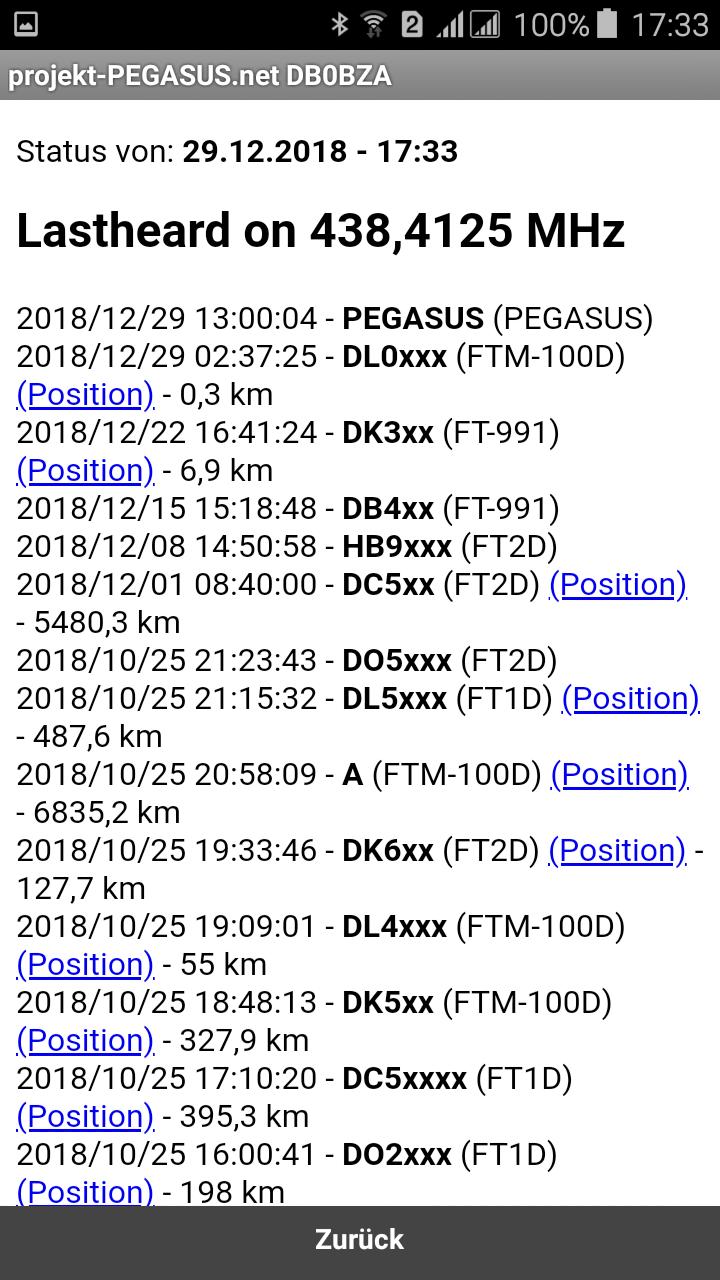Open Position link for DL0xxx
This screenshot has height=1280, width=720.
(86, 394)
